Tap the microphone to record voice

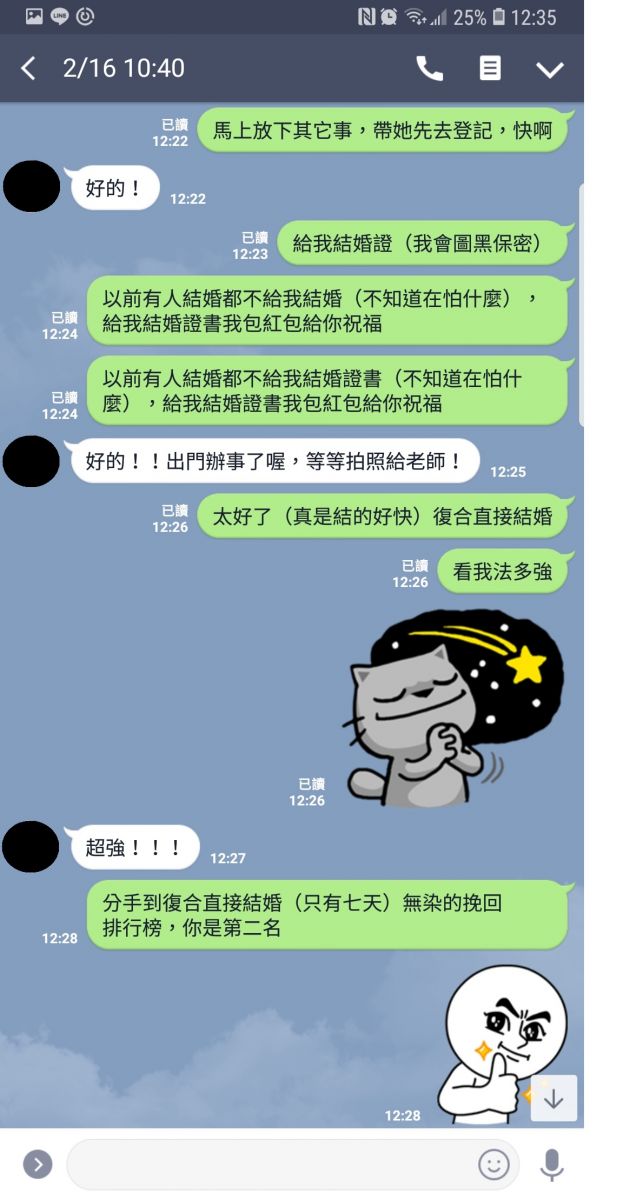pyautogui.click(x=551, y=1164)
